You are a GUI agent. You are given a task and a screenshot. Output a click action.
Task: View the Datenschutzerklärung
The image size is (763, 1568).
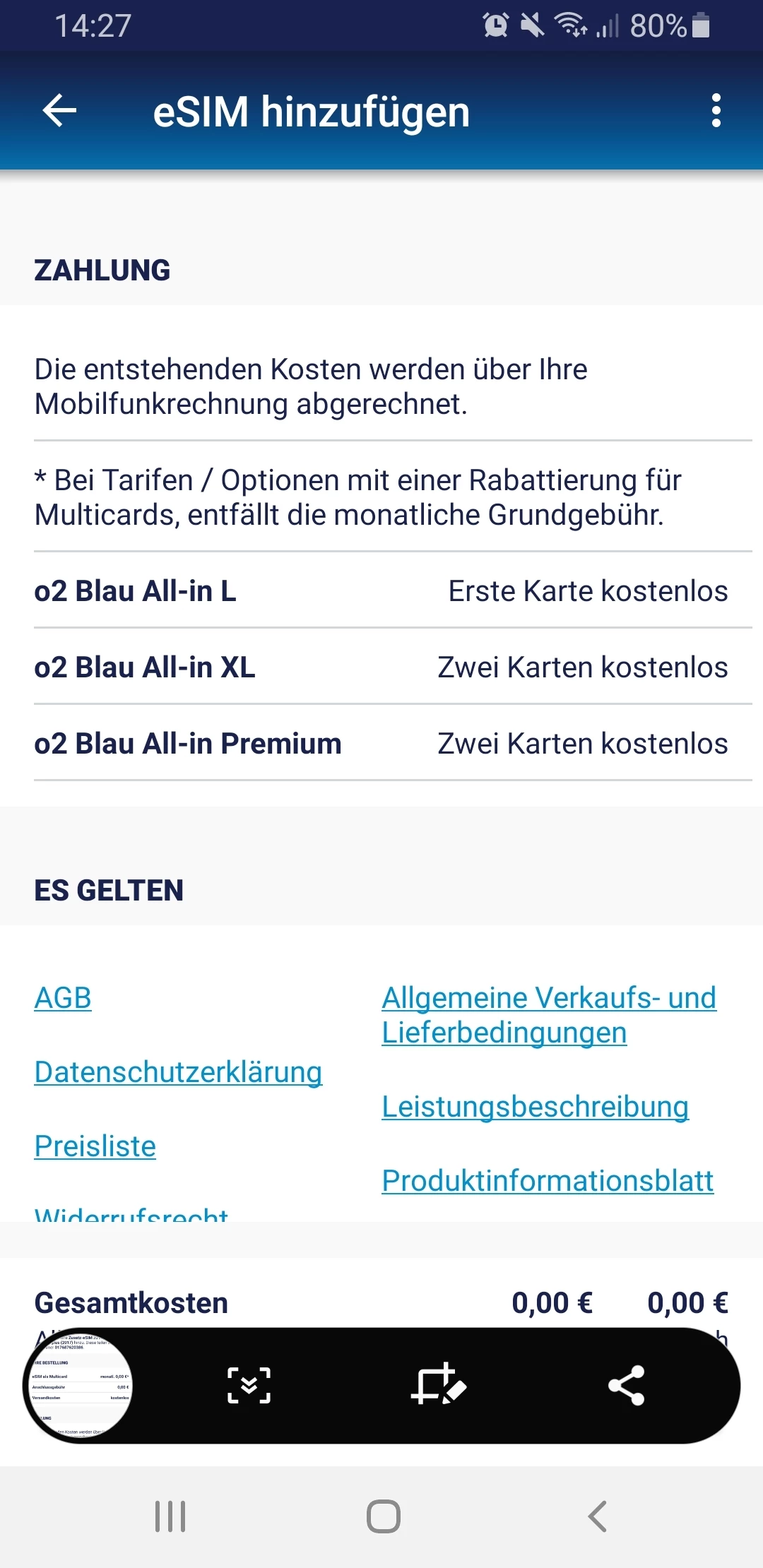pos(178,1071)
